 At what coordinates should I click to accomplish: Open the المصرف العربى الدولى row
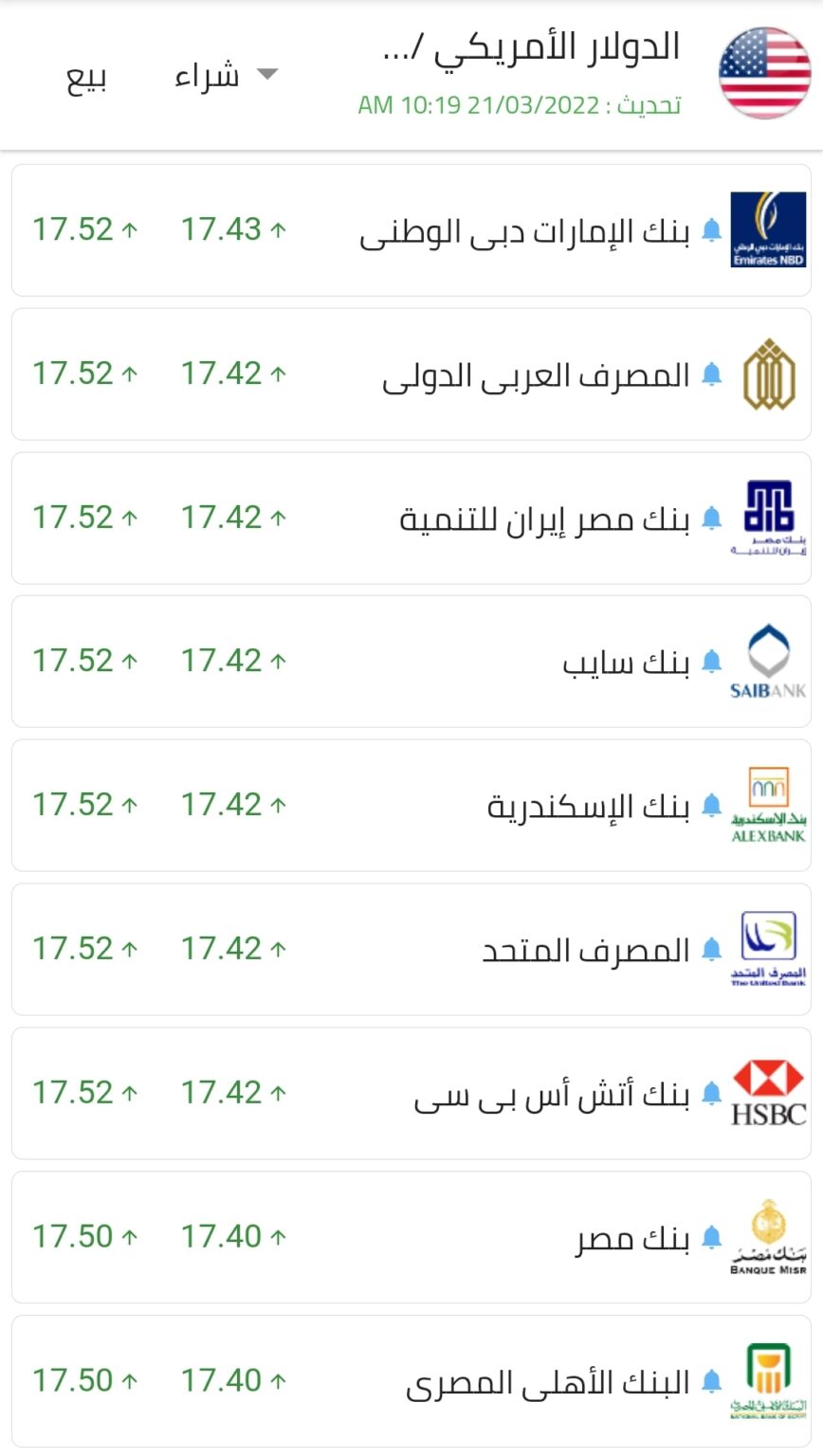click(411, 374)
